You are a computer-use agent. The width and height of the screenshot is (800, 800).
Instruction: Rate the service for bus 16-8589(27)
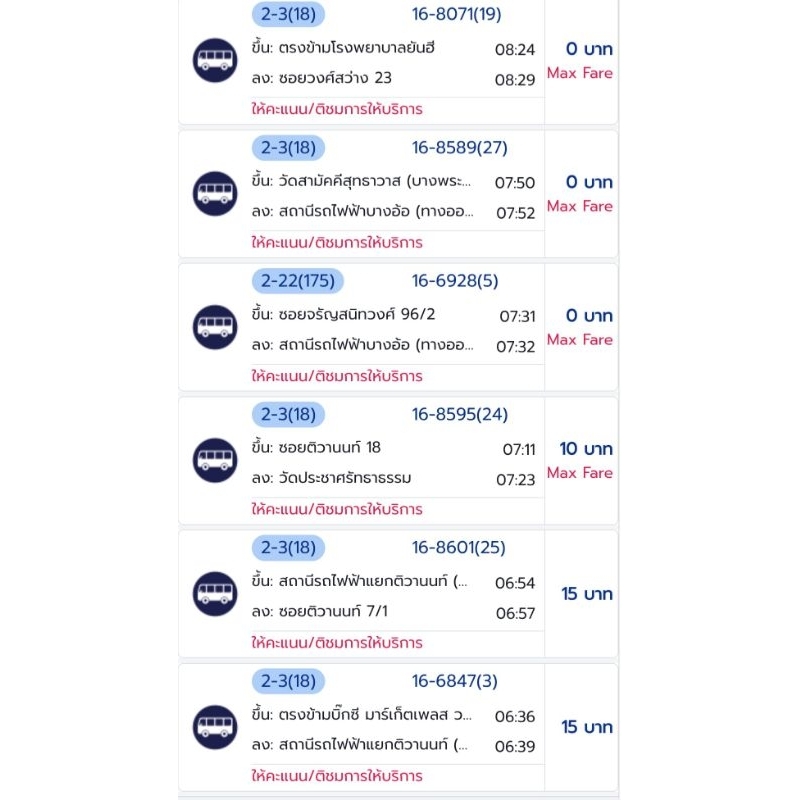coord(337,242)
